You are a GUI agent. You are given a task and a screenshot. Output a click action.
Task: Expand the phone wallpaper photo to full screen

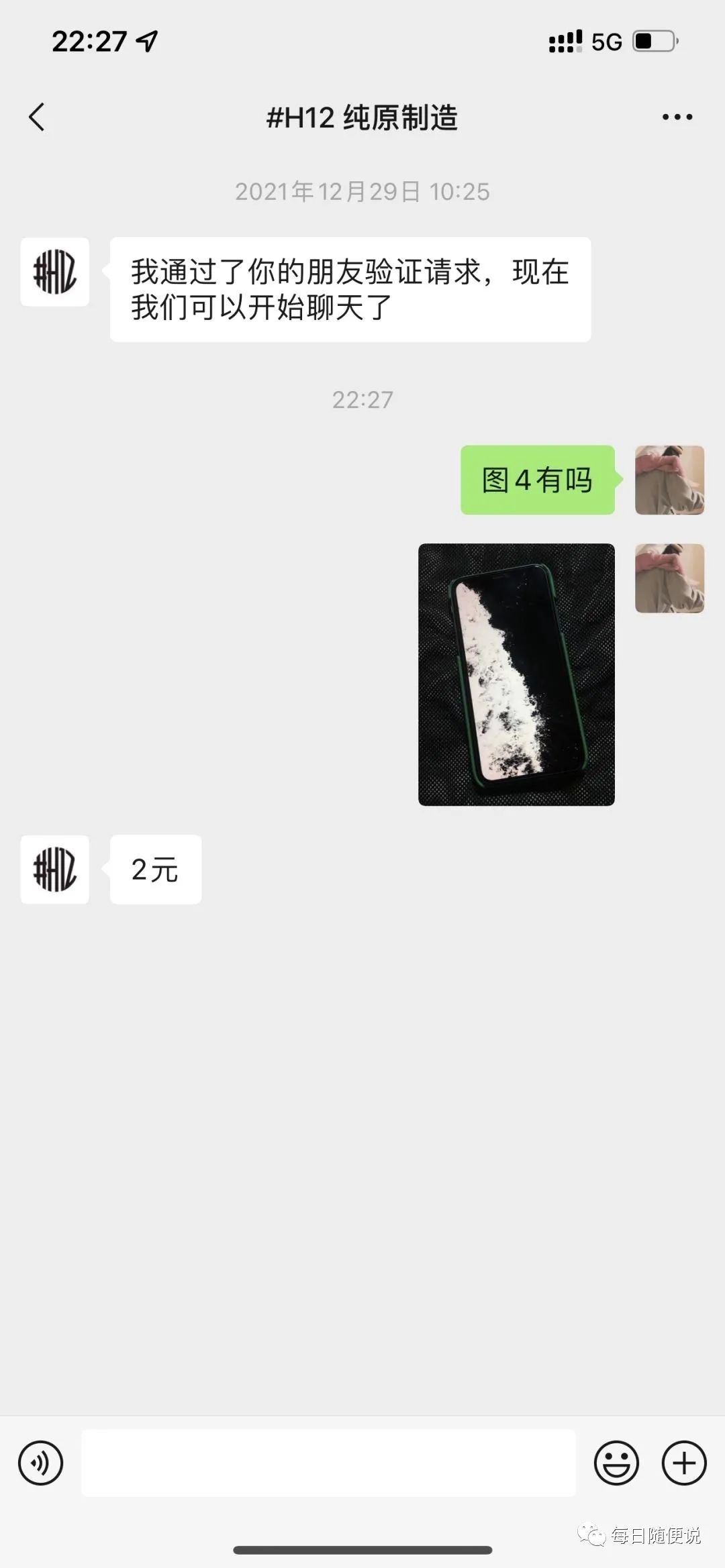[x=516, y=676]
